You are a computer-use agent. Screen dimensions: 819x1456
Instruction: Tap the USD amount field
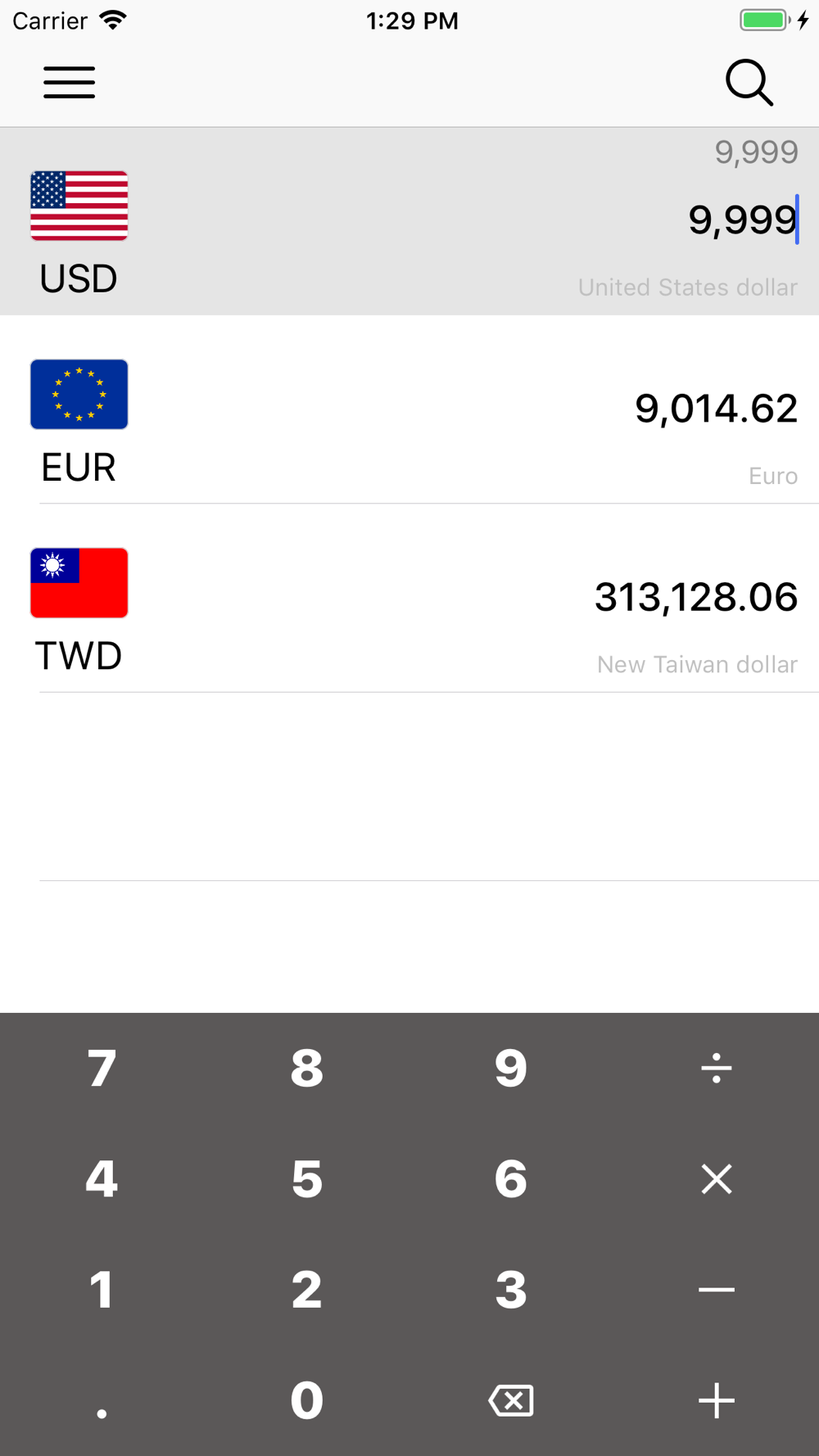[x=741, y=219]
